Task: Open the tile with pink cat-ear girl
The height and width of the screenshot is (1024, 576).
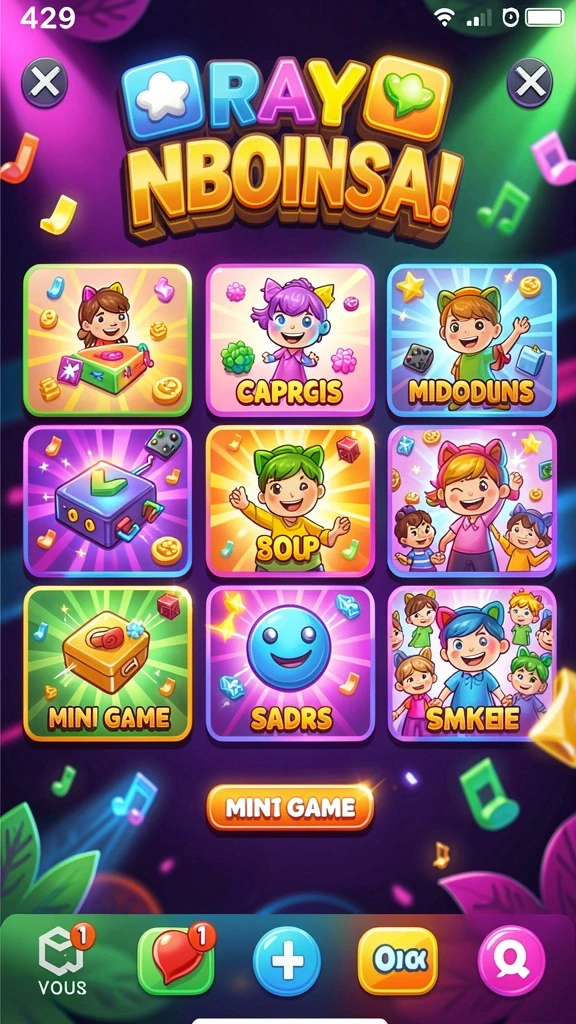Action: (472, 502)
